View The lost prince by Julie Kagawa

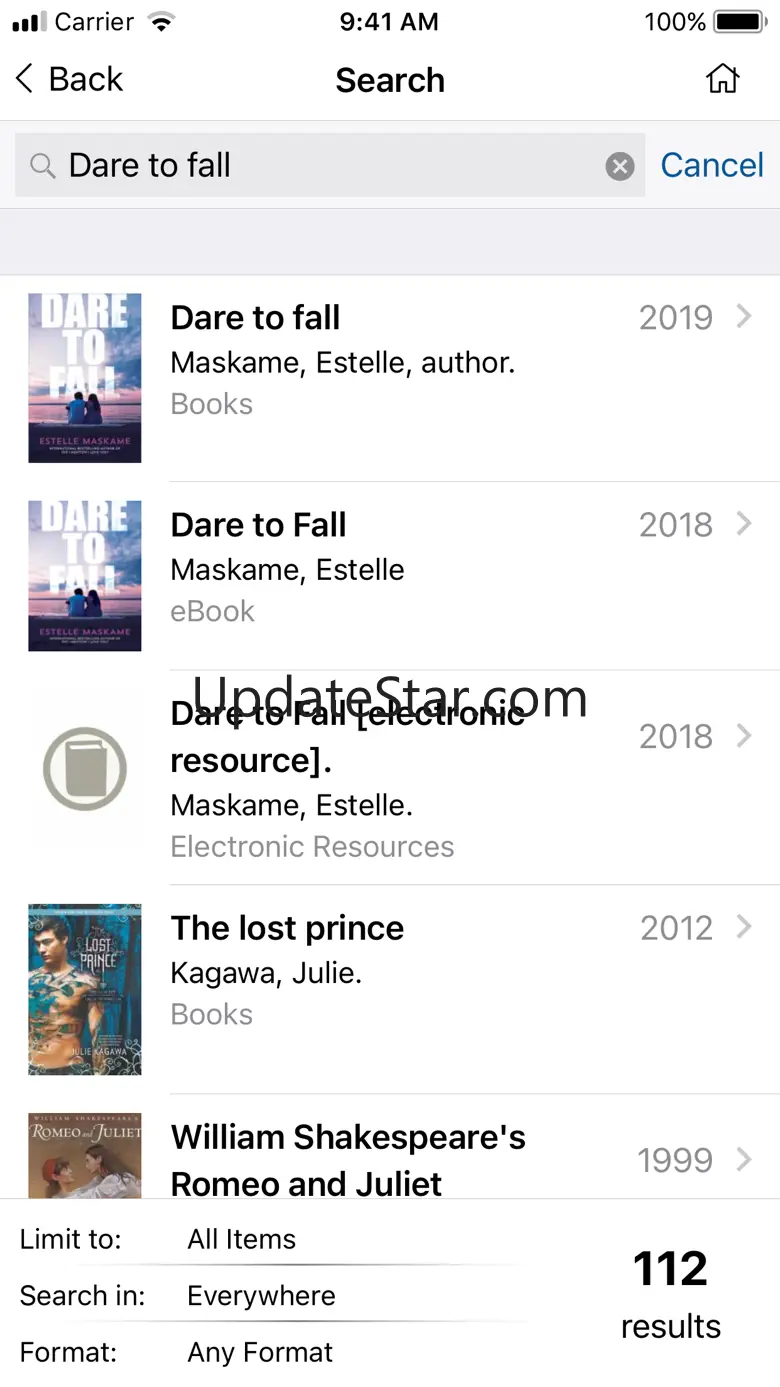point(400,970)
